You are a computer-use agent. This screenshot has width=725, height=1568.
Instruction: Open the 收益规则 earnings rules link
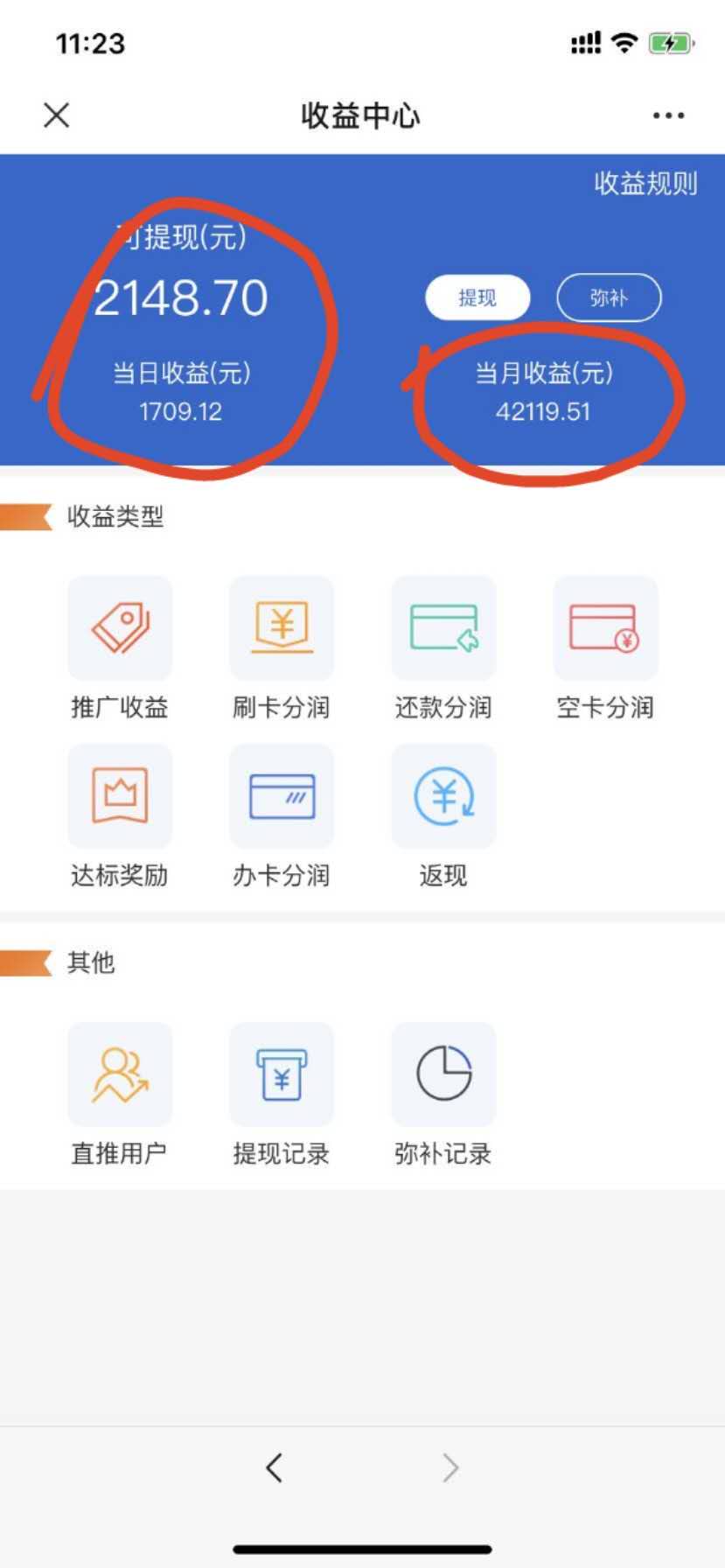[645, 184]
